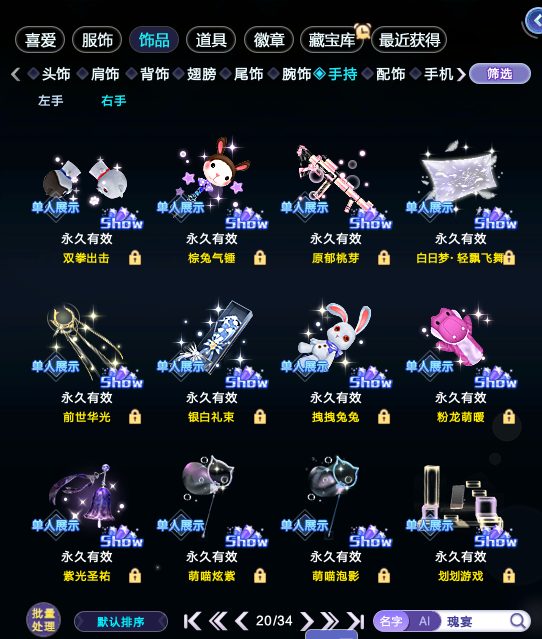Open the 默认排序 sort dropdown
Image resolution: width=542 pixels, height=639 pixels.
click(121, 622)
